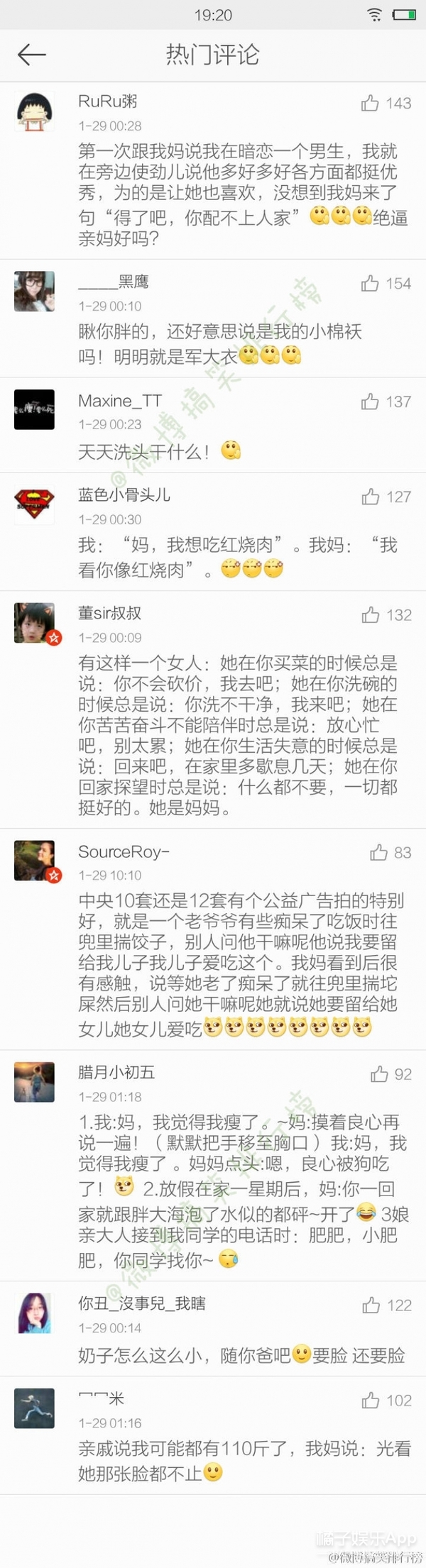
Task: Like RuRu粥's comment
Action: coord(370,104)
